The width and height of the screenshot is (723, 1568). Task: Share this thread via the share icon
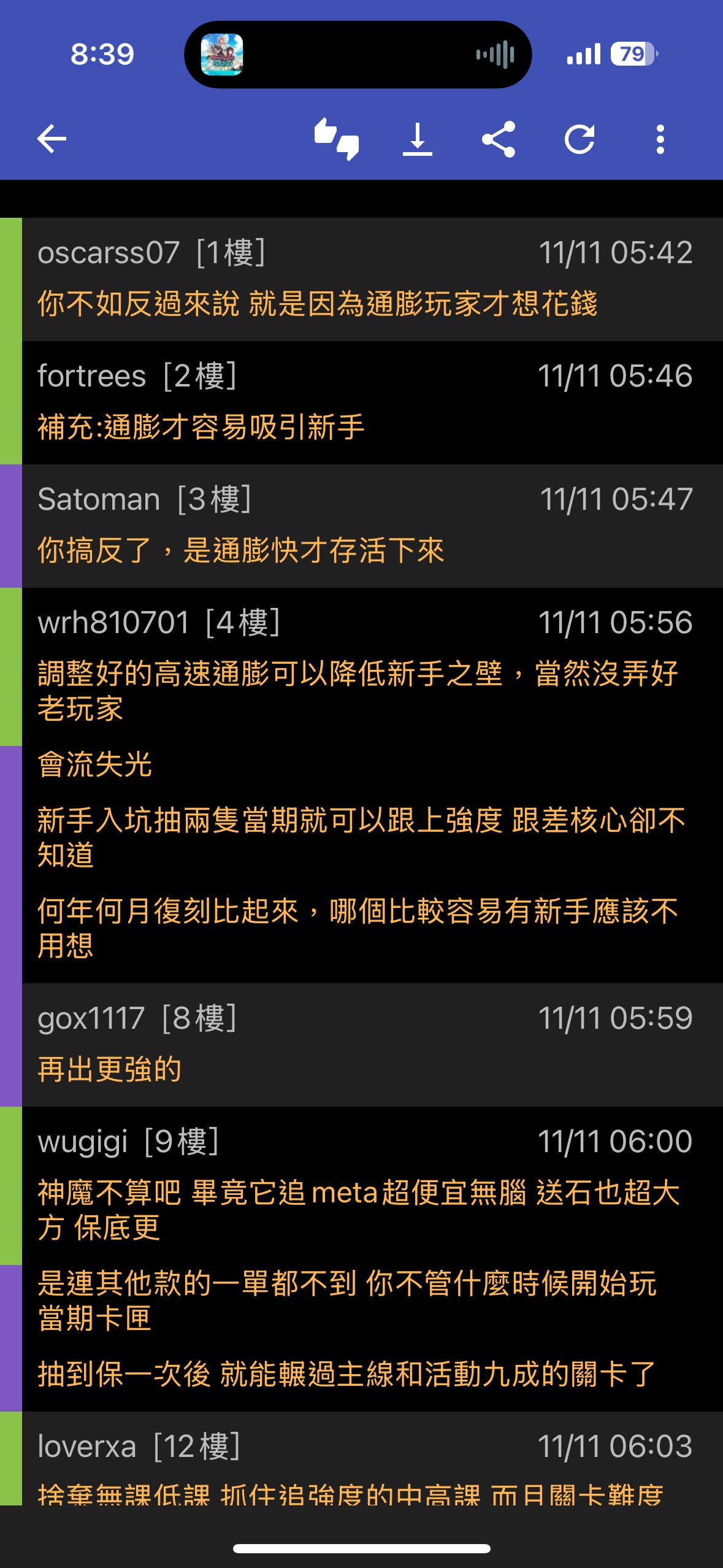pos(499,139)
